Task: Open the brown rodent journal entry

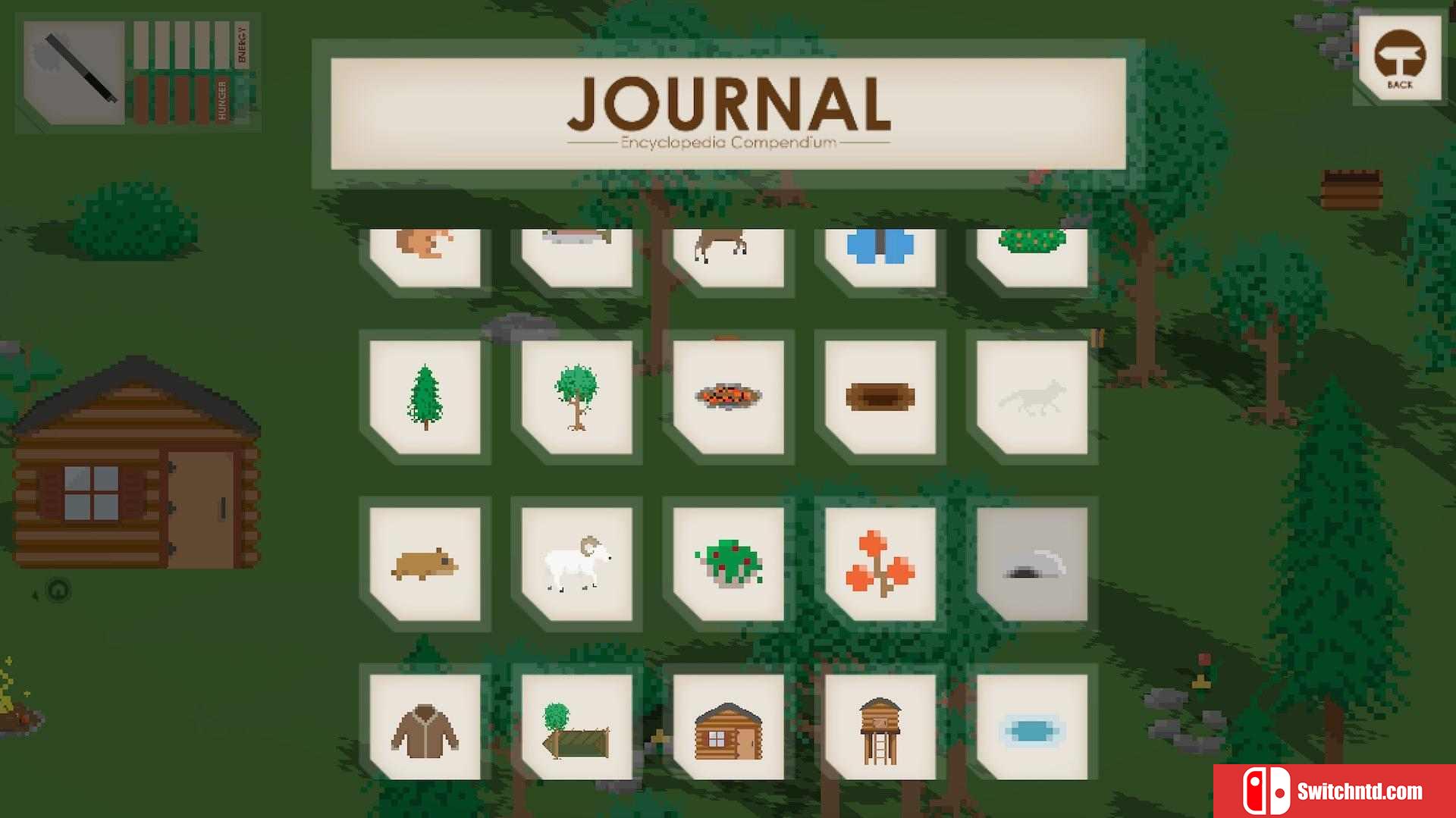Action: pyautogui.click(x=425, y=564)
